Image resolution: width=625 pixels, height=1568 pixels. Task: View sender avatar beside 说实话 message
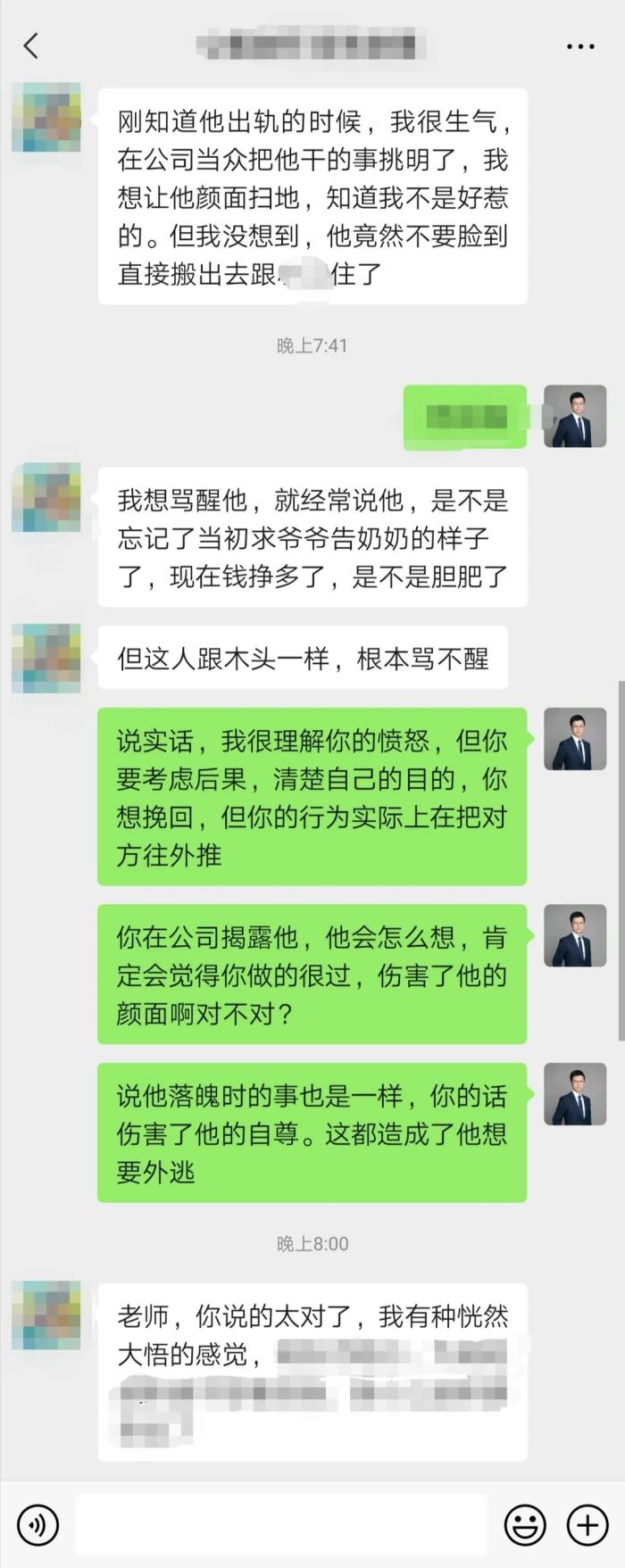pos(575,740)
